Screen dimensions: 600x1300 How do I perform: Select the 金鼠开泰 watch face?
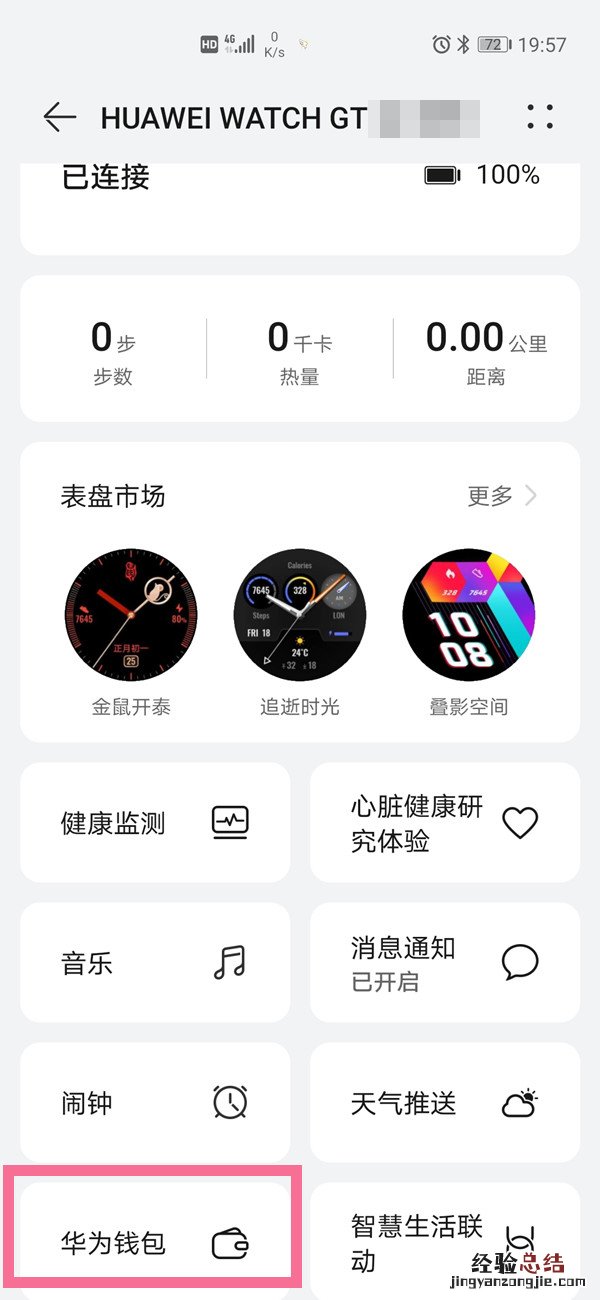[131, 614]
